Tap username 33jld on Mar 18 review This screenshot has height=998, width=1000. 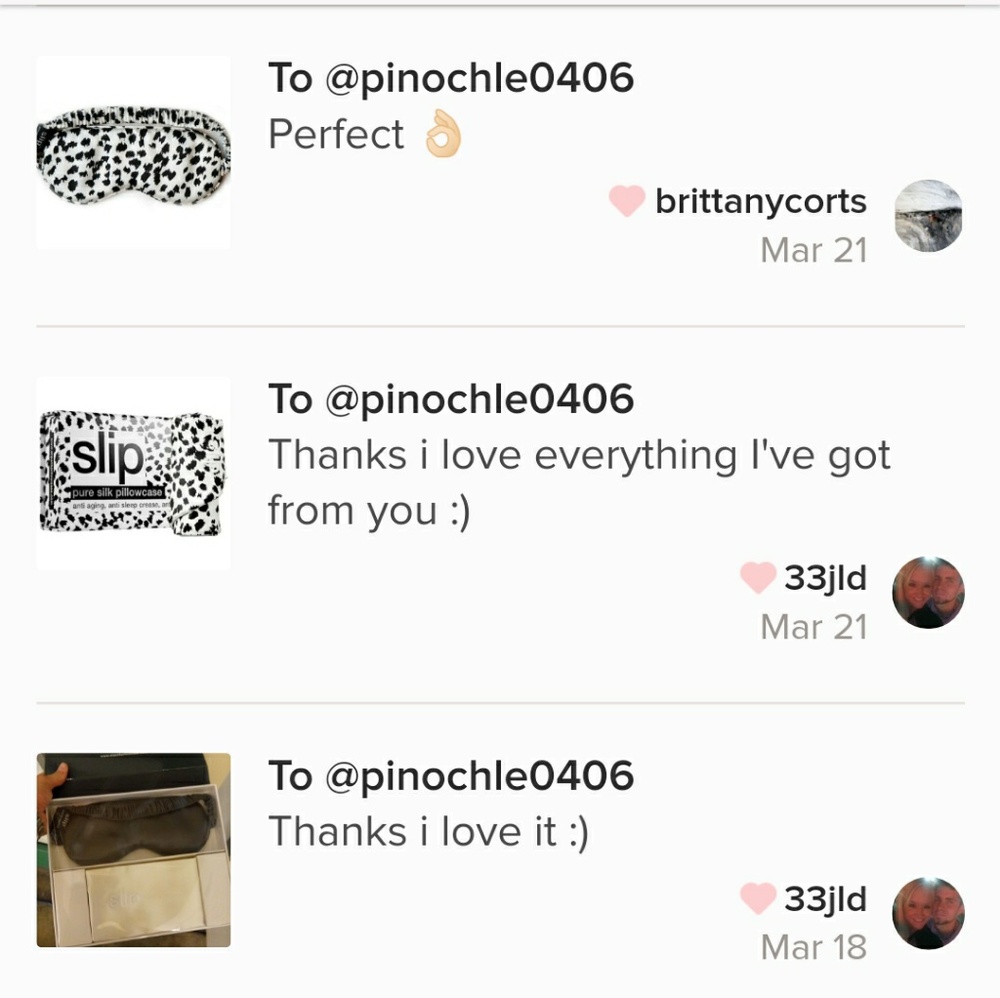[x=825, y=898]
